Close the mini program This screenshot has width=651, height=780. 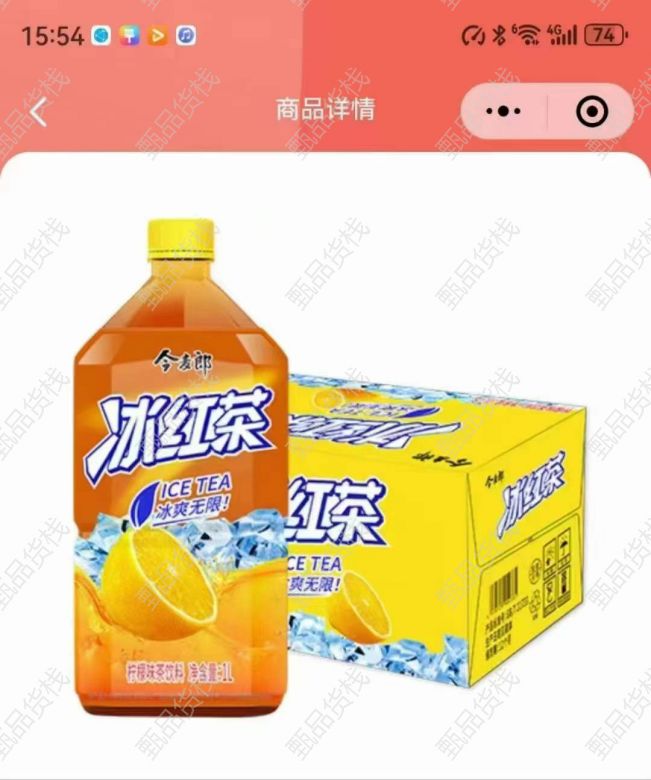click(x=592, y=112)
